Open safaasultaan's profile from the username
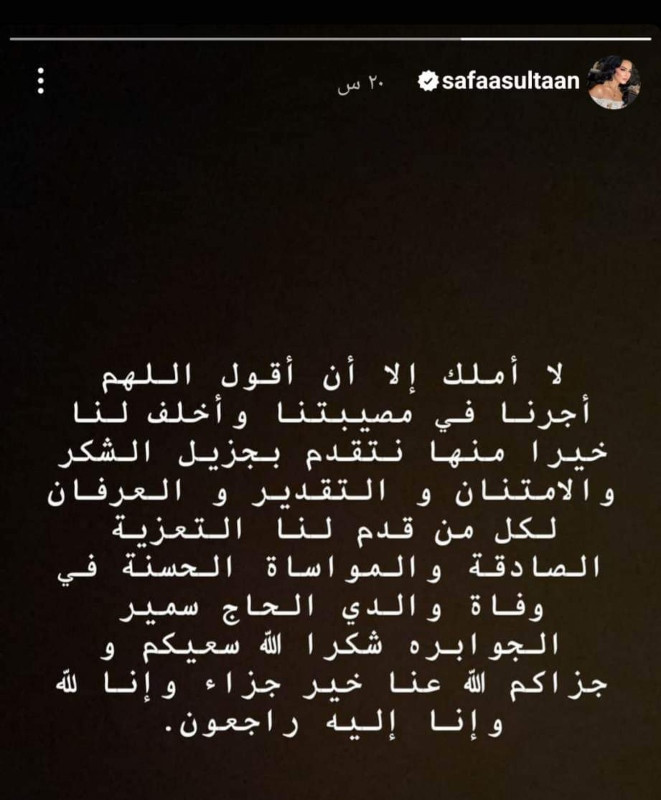The height and width of the screenshot is (800, 661). (x=510, y=81)
